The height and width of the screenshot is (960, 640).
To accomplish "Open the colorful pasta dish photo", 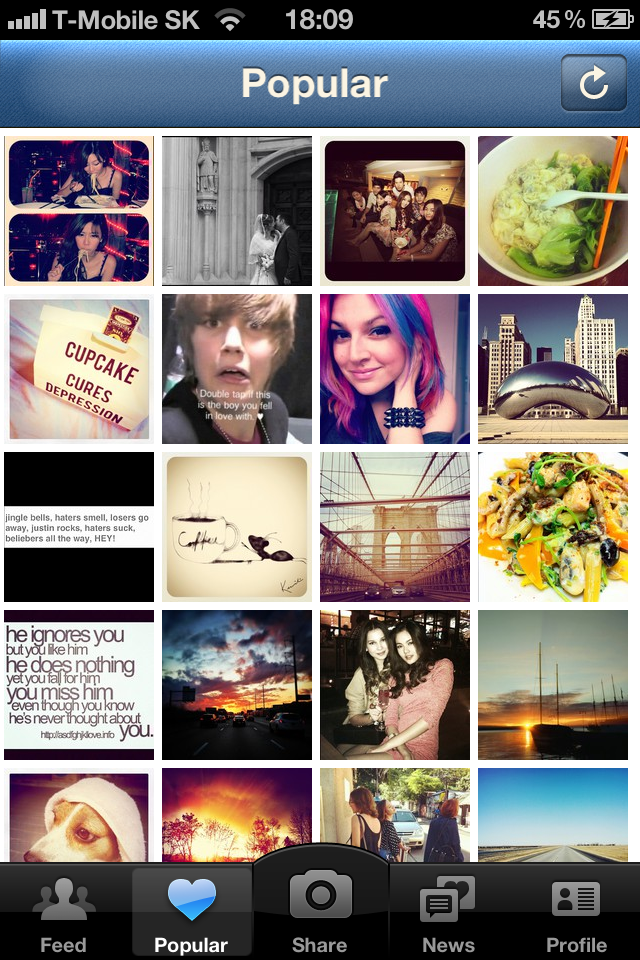I will tap(553, 527).
